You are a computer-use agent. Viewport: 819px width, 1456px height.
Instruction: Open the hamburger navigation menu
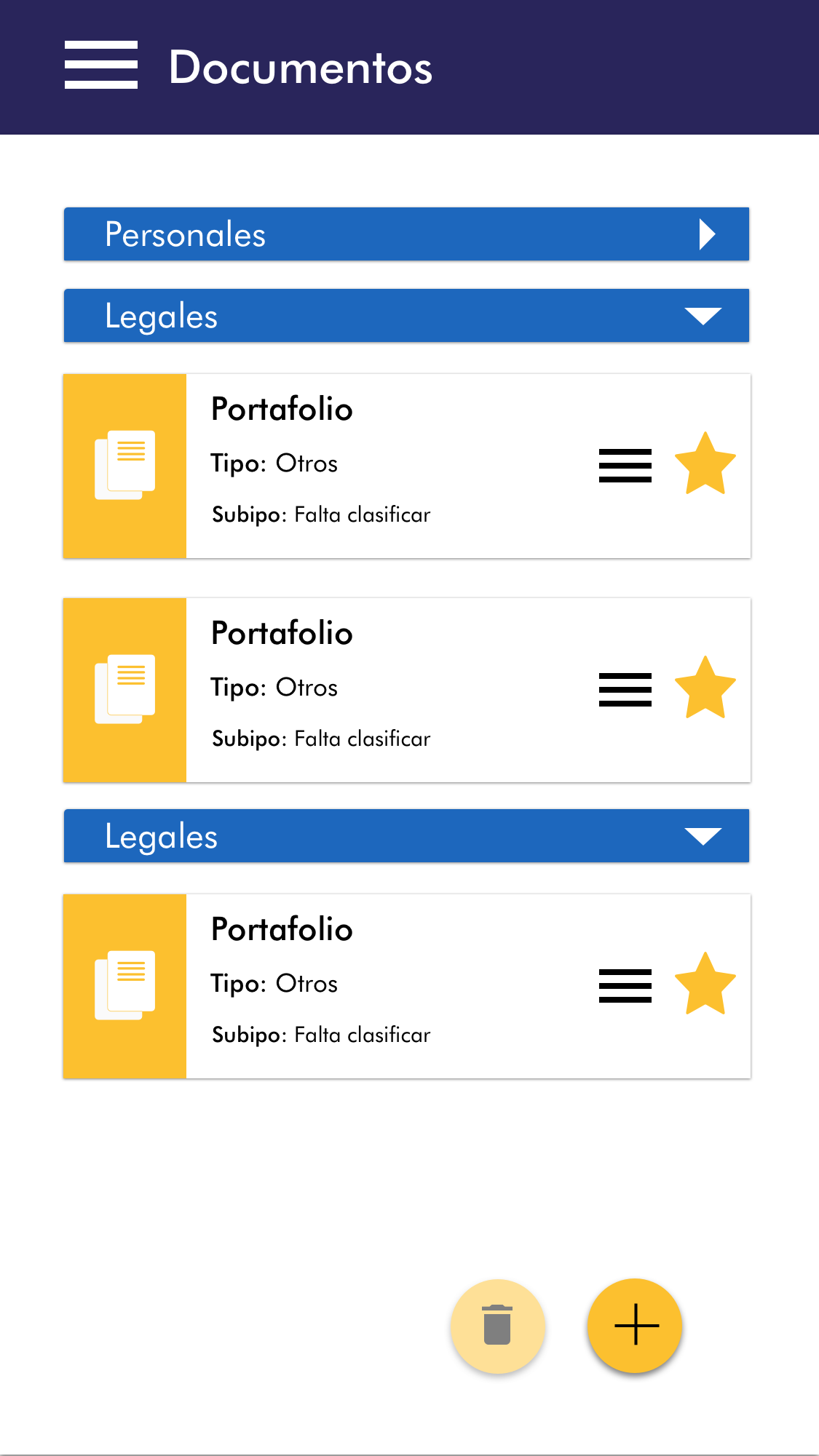tap(101, 65)
